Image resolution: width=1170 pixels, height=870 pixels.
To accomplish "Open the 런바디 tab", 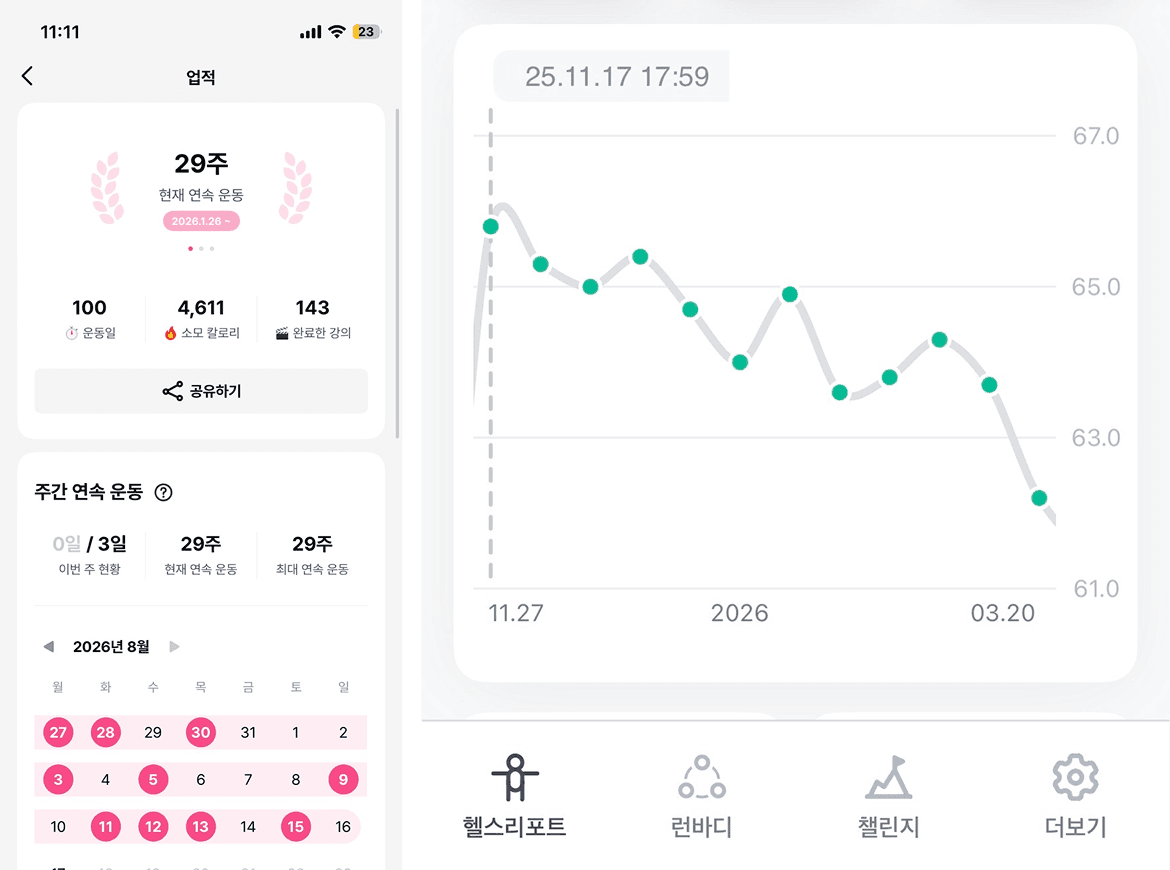I will pyautogui.click(x=701, y=796).
